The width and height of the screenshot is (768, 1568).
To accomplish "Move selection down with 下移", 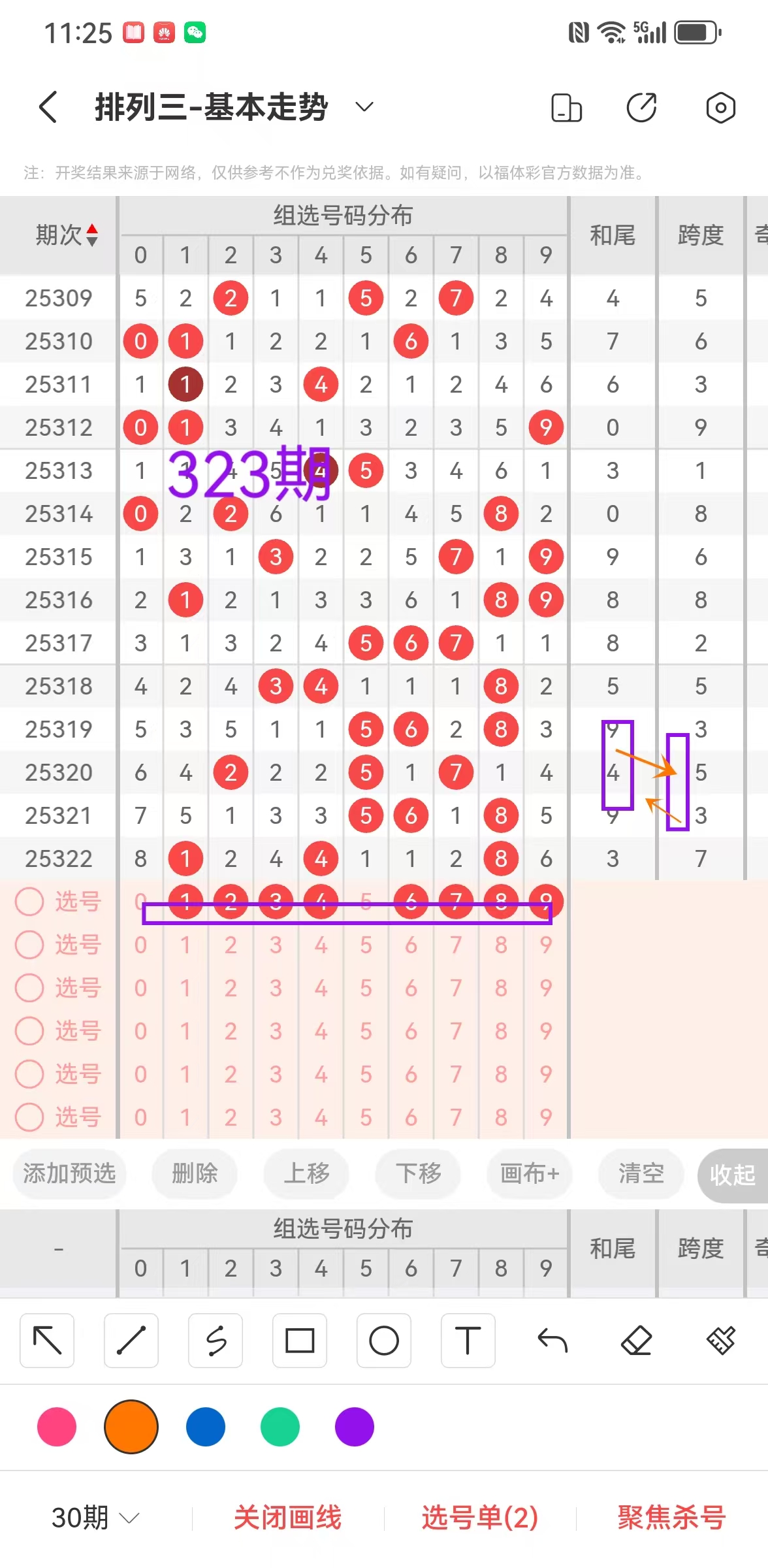I will click(x=418, y=1173).
